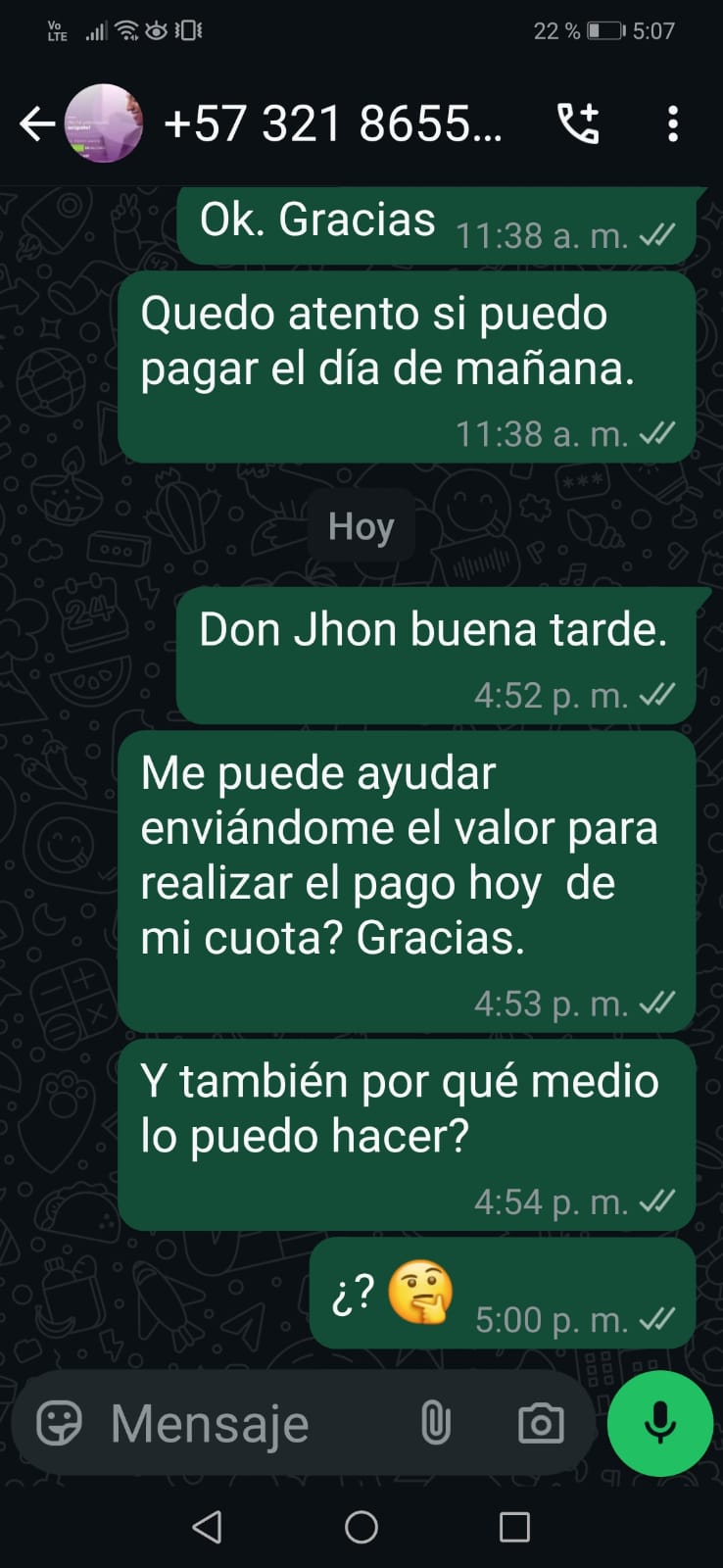Open the three-dot overflow menu

pos(672,124)
